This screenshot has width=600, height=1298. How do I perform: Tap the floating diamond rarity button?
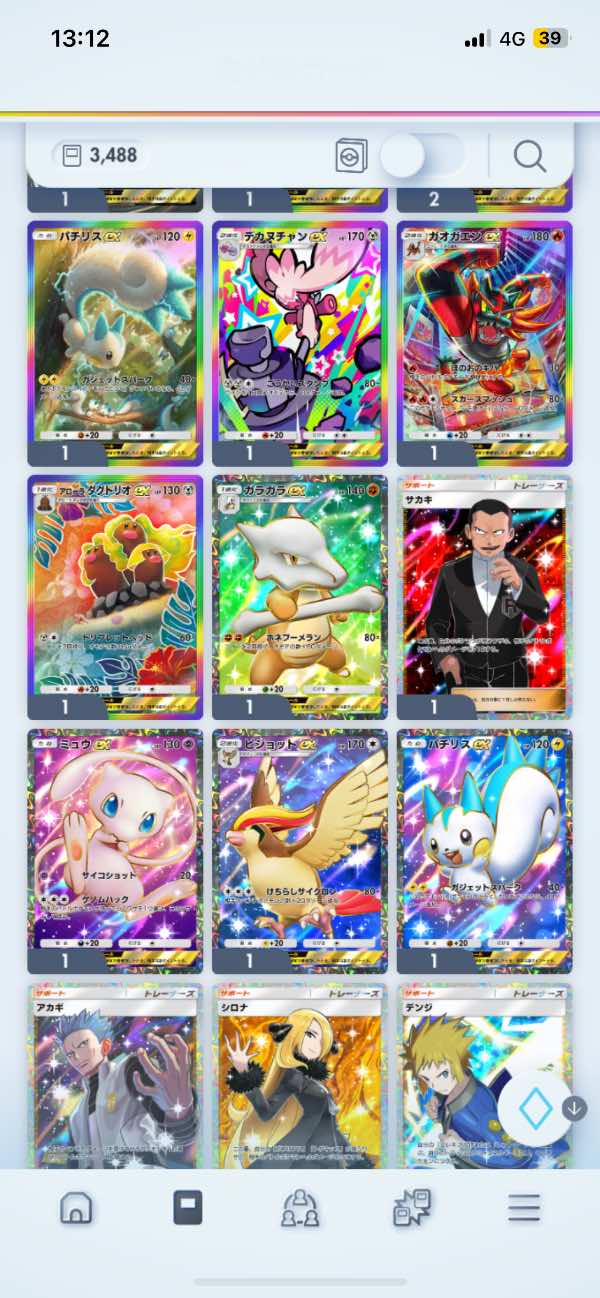click(x=536, y=1108)
